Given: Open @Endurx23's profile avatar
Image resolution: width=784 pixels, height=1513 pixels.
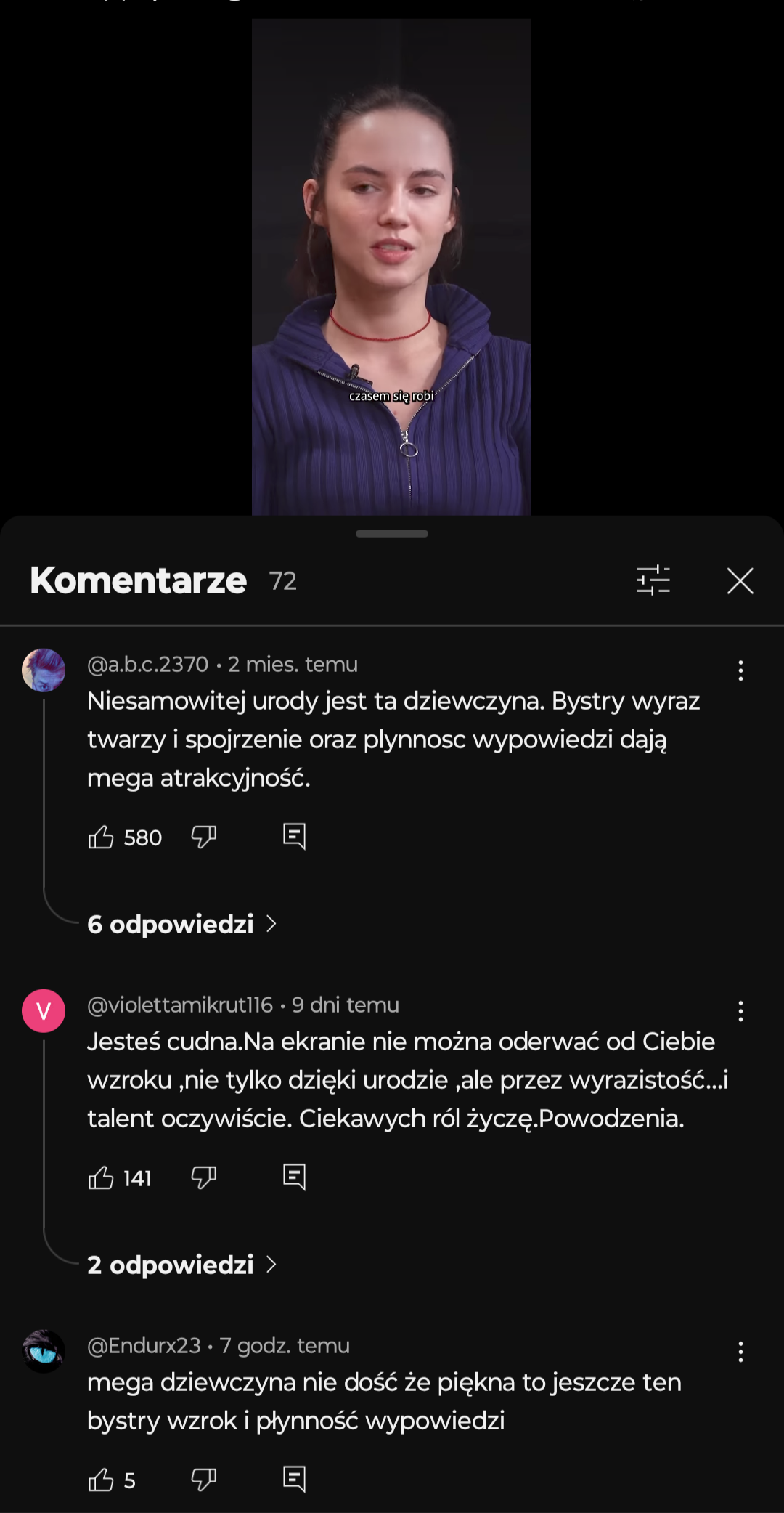Looking at the screenshot, I should (44, 1351).
